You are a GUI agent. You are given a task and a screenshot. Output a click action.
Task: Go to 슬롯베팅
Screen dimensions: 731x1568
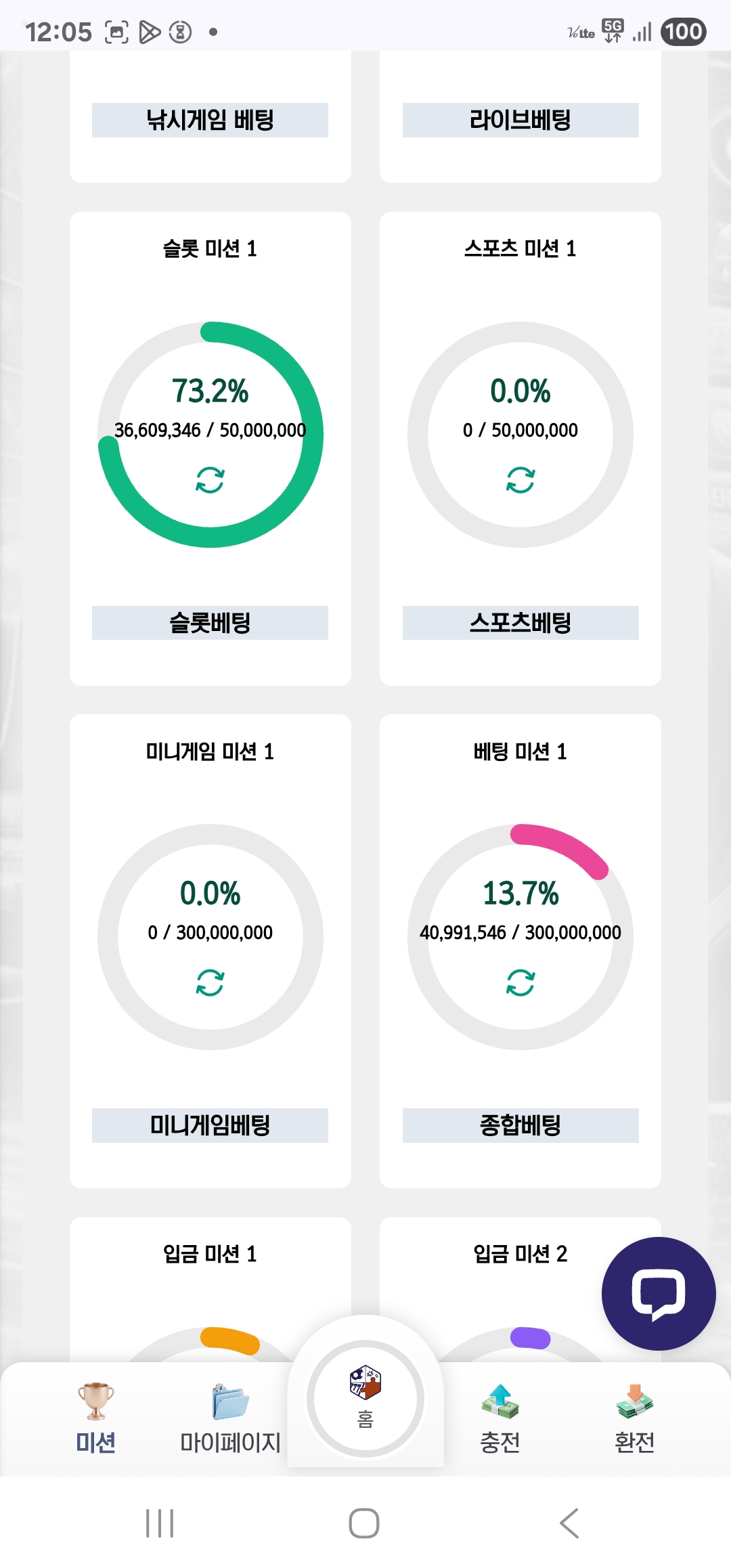(210, 622)
